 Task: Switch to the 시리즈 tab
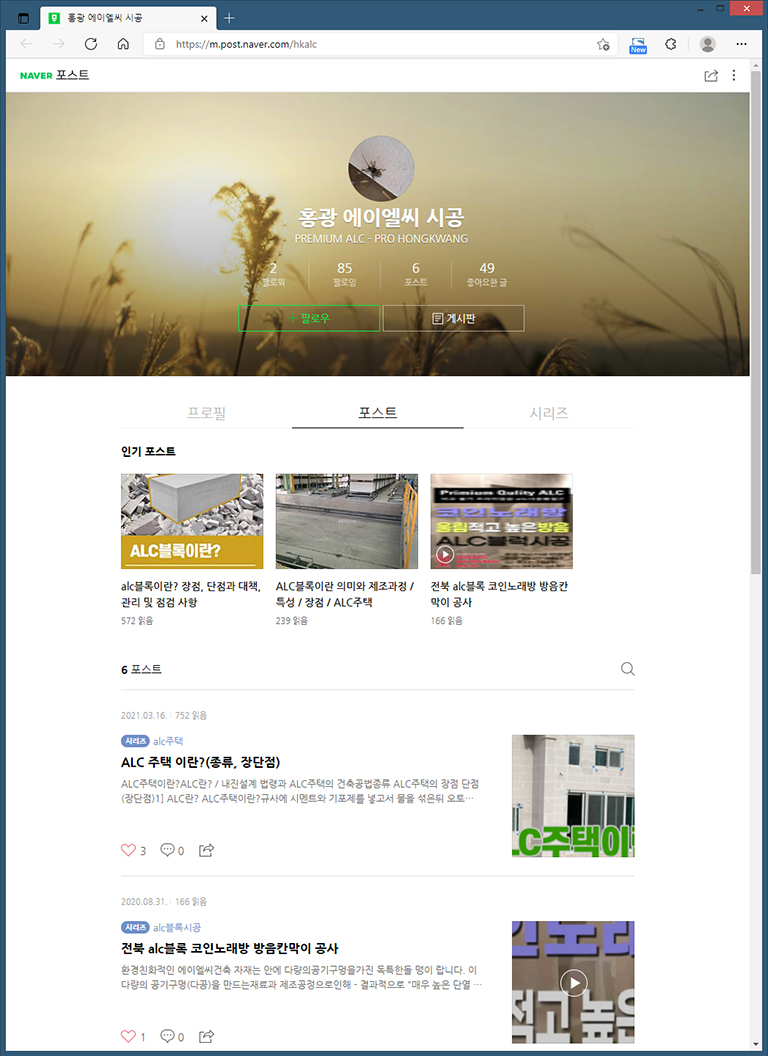pyautogui.click(x=549, y=412)
